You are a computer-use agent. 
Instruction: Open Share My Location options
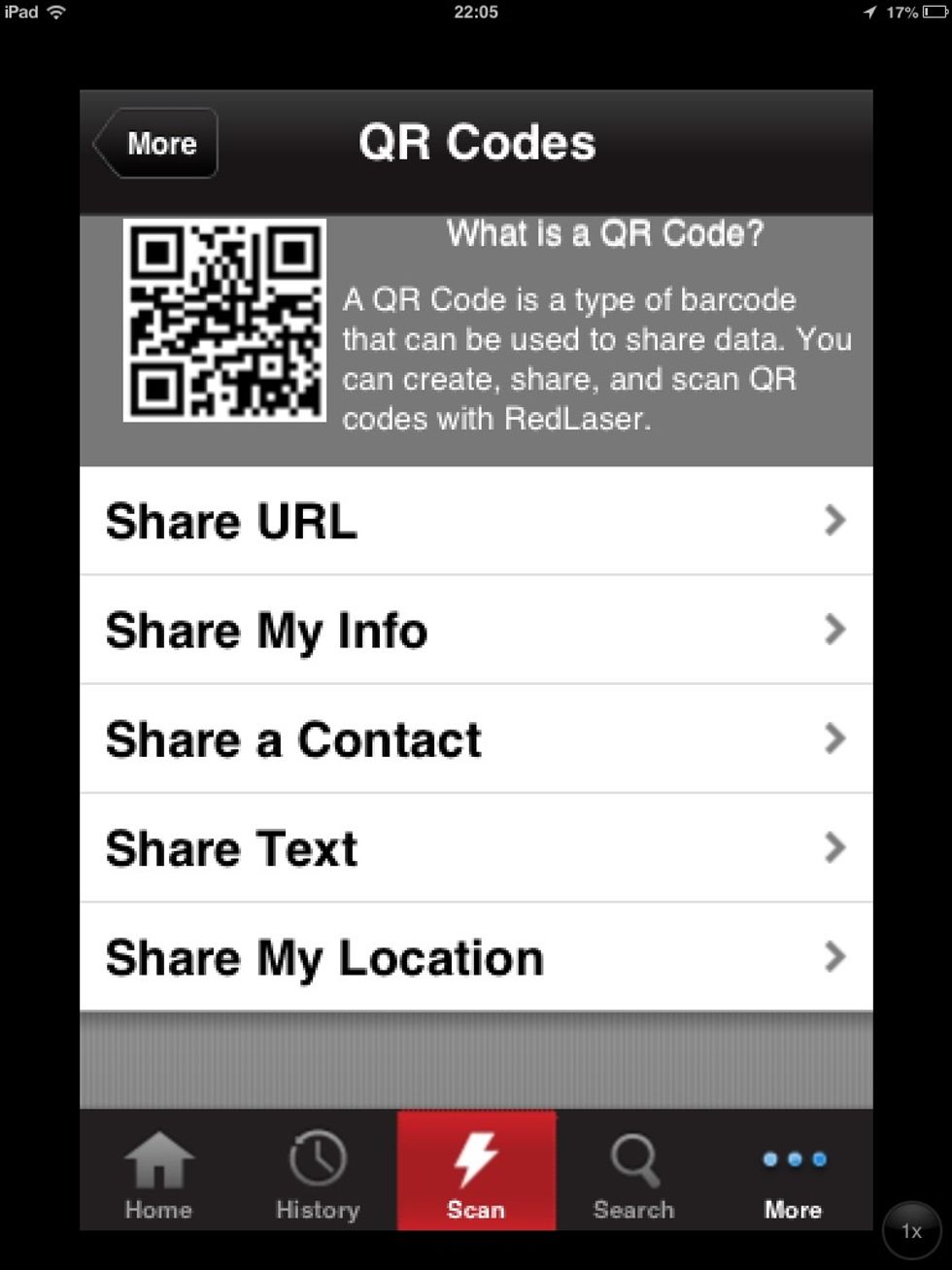pyautogui.click(x=476, y=958)
